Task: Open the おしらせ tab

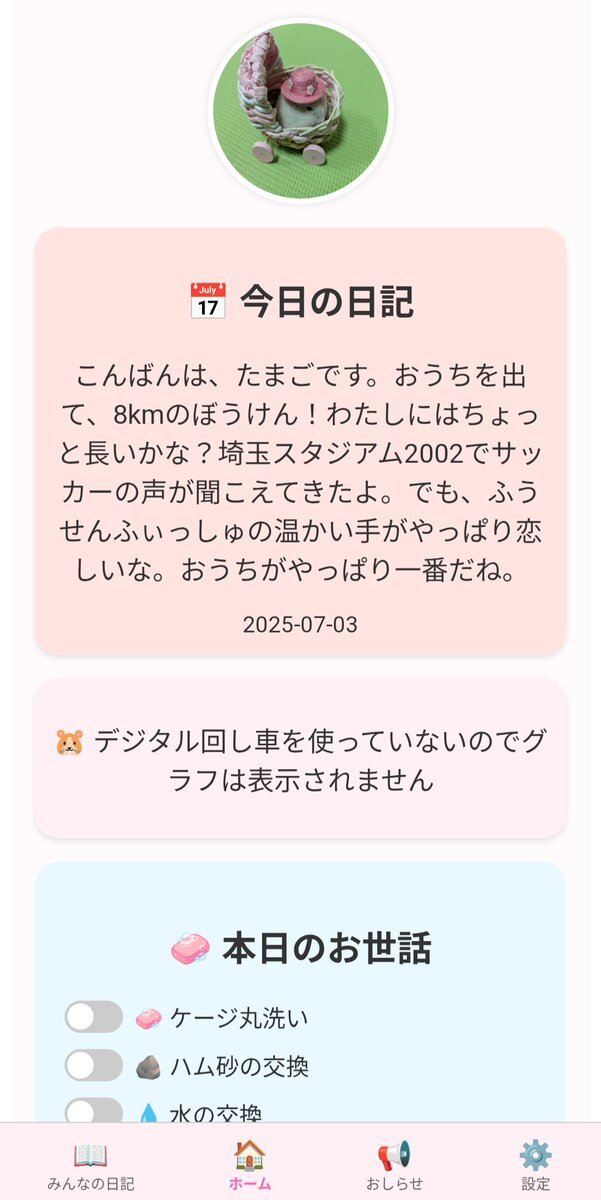Action: point(394,1163)
